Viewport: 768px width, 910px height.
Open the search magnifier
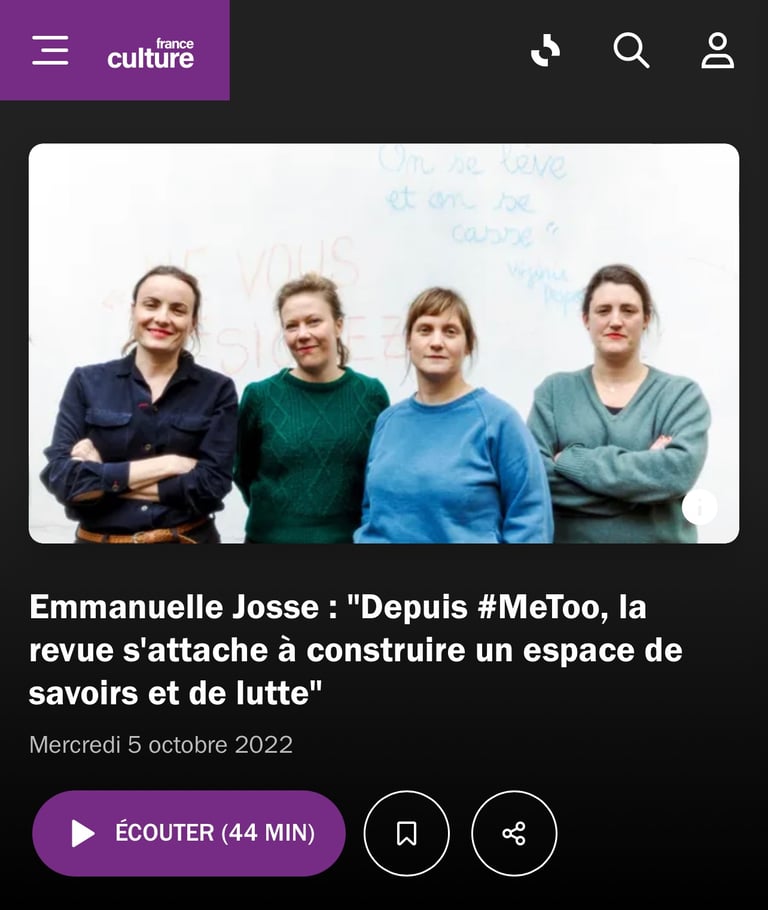pyautogui.click(x=631, y=50)
